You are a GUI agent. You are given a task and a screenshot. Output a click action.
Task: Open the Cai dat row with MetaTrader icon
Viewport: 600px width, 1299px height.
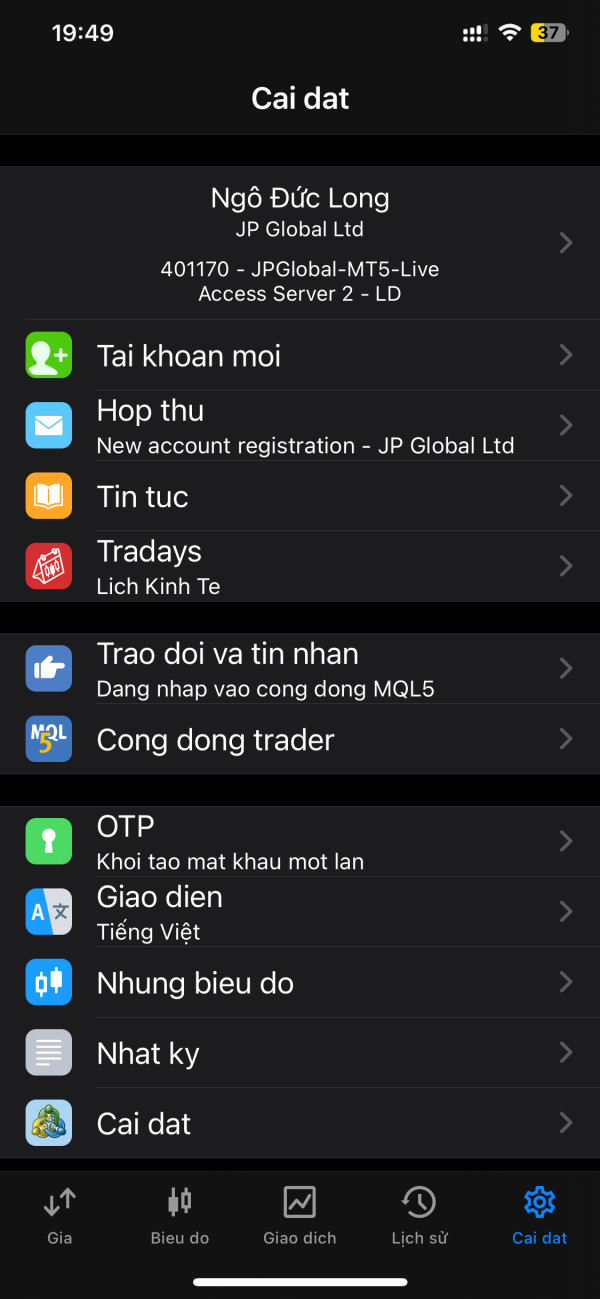tap(300, 1123)
